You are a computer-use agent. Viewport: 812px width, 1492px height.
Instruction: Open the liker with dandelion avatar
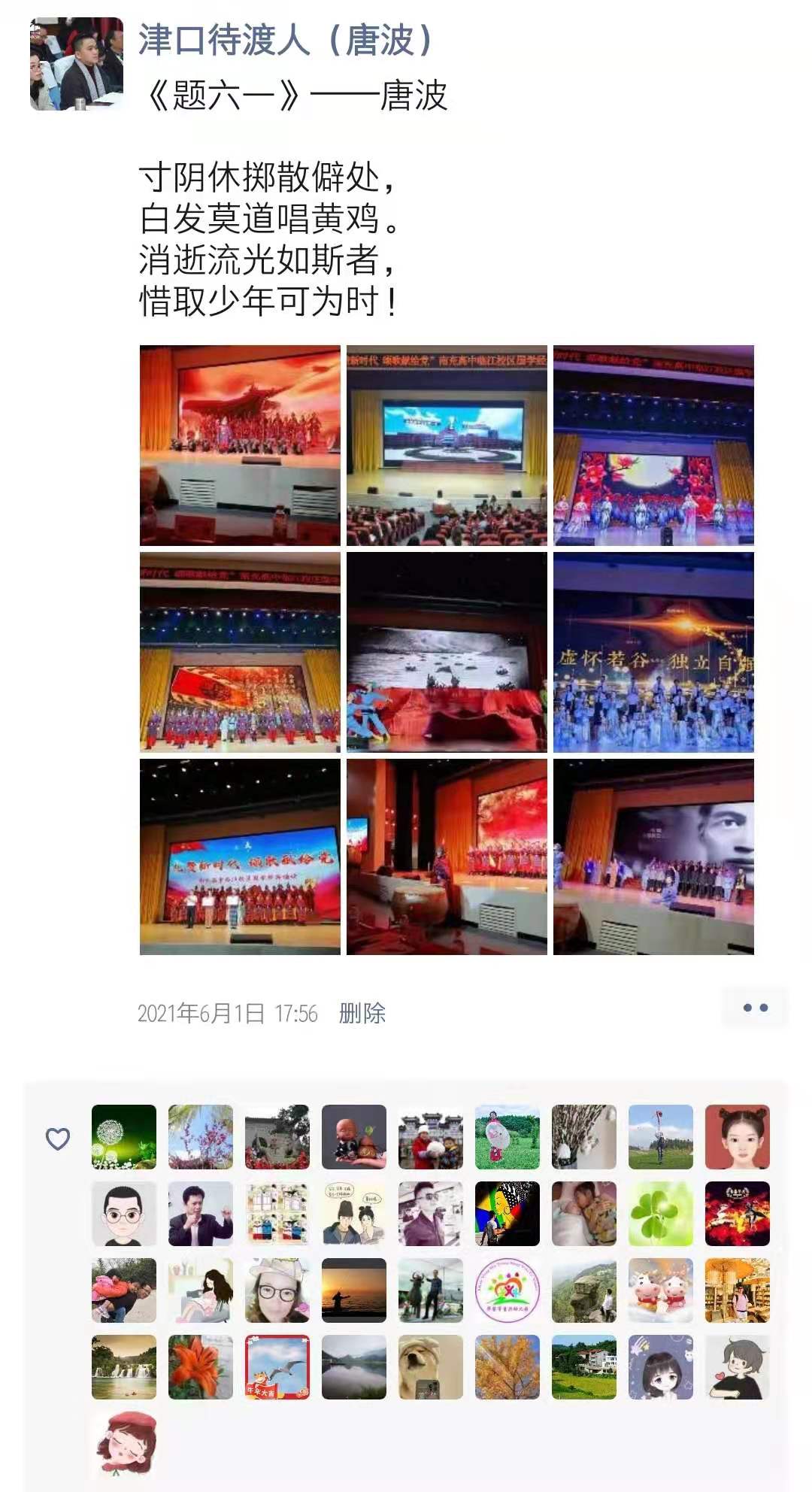(124, 1137)
